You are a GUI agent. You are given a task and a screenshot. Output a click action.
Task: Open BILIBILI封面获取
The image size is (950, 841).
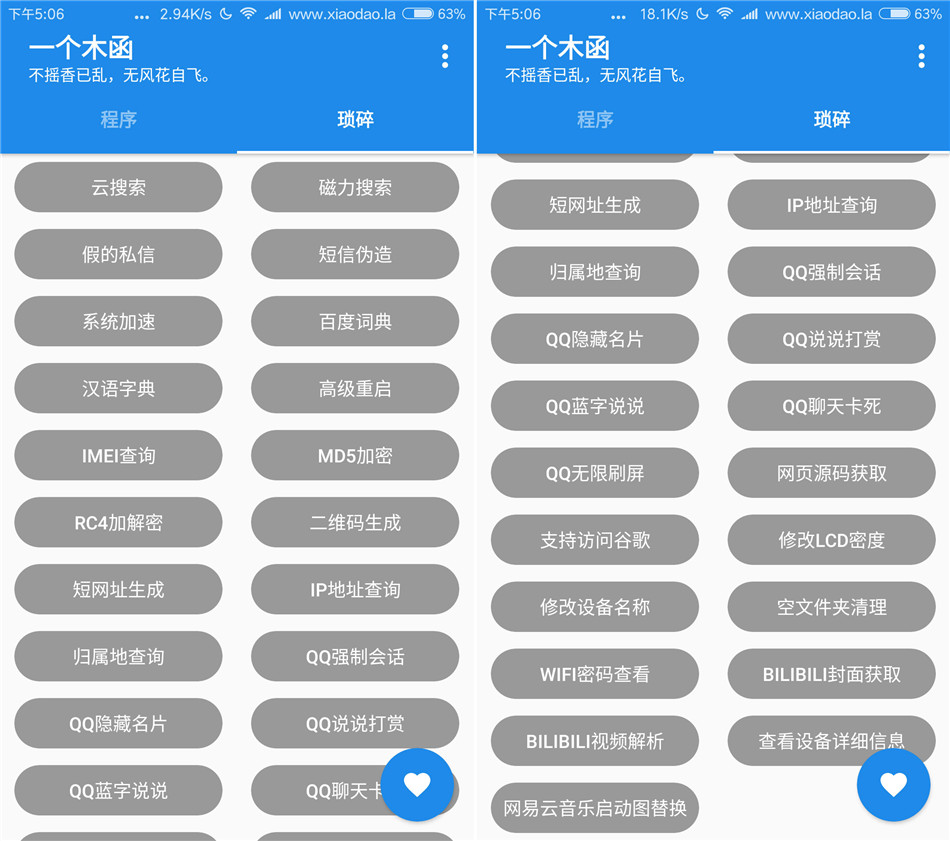point(831,674)
